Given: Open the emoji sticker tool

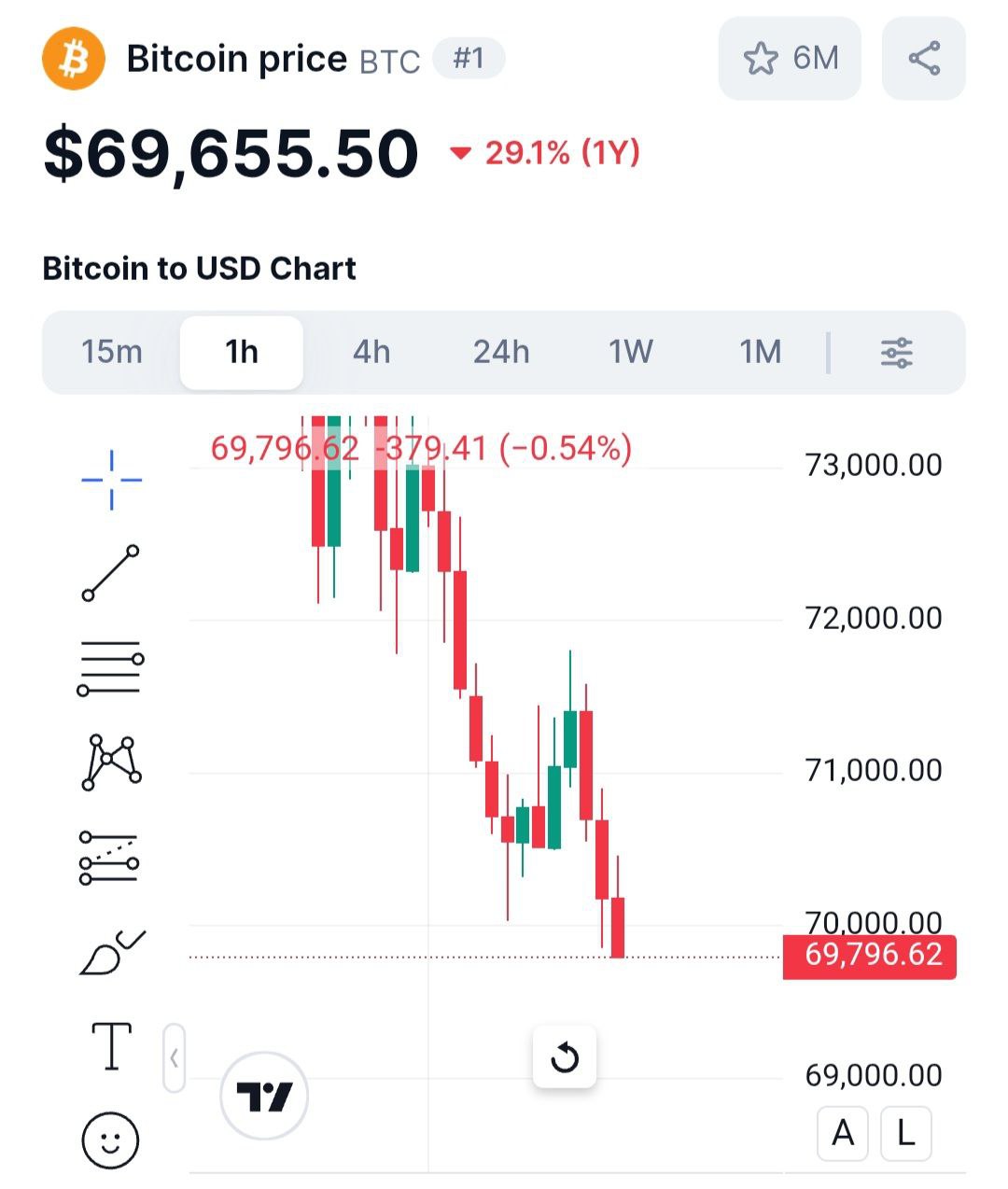Looking at the screenshot, I should coord(111,1140).
